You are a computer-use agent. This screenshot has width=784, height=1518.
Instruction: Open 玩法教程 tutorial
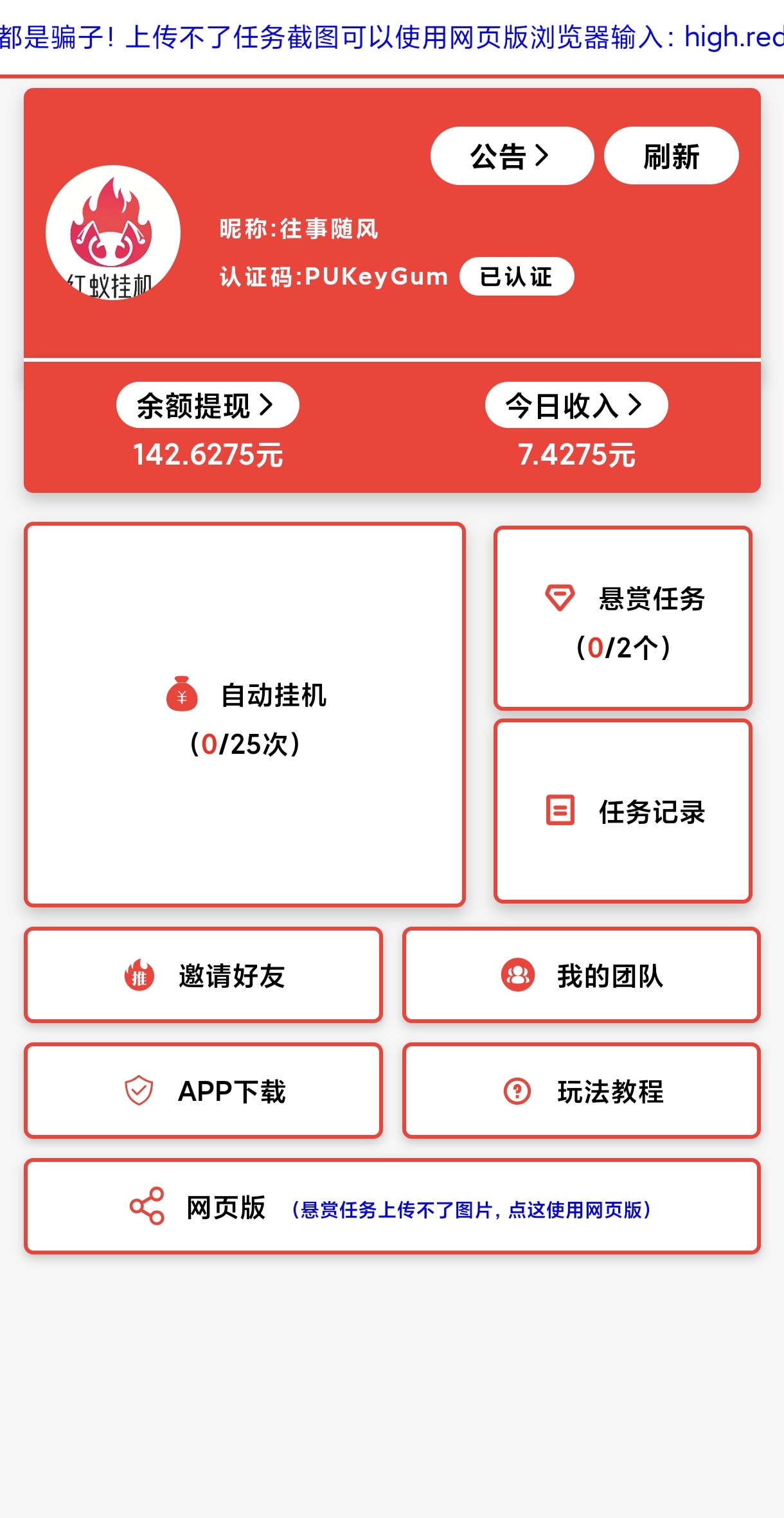pos(581,1091)
